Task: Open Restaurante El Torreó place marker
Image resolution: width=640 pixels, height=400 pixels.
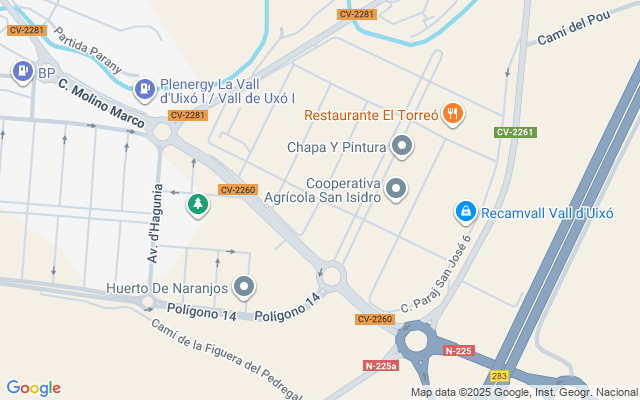Action: click(454, 114)
